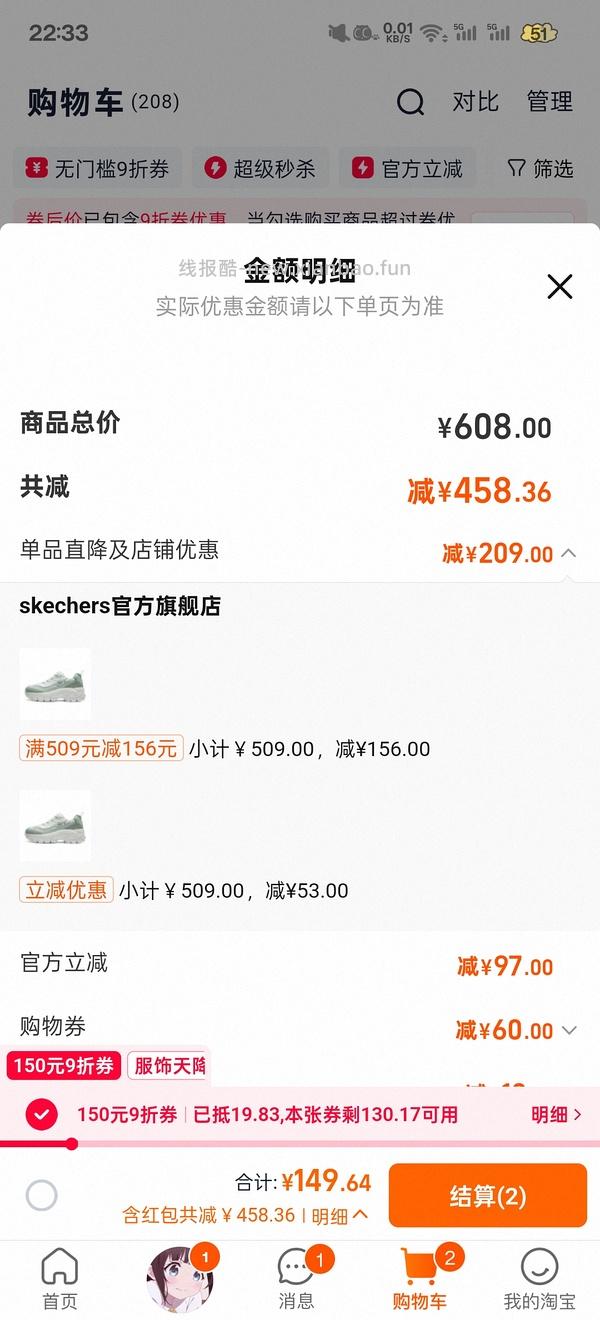The image size is (600, 1320).
Task: Switch to the 我的淘宝 tab
Action: pos(539,1279)
